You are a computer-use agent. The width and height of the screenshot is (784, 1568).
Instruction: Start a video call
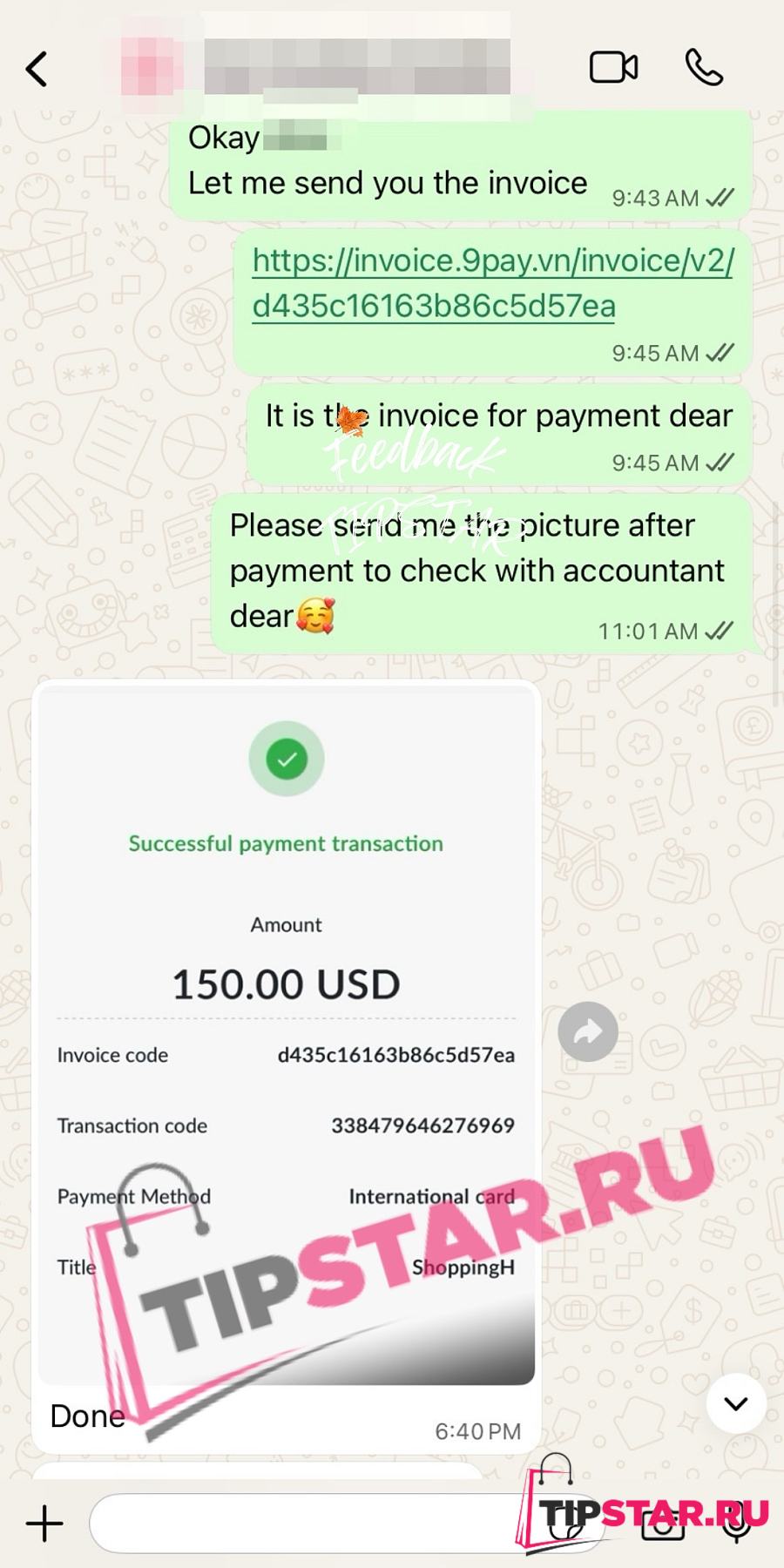click(x=613, y=67)
